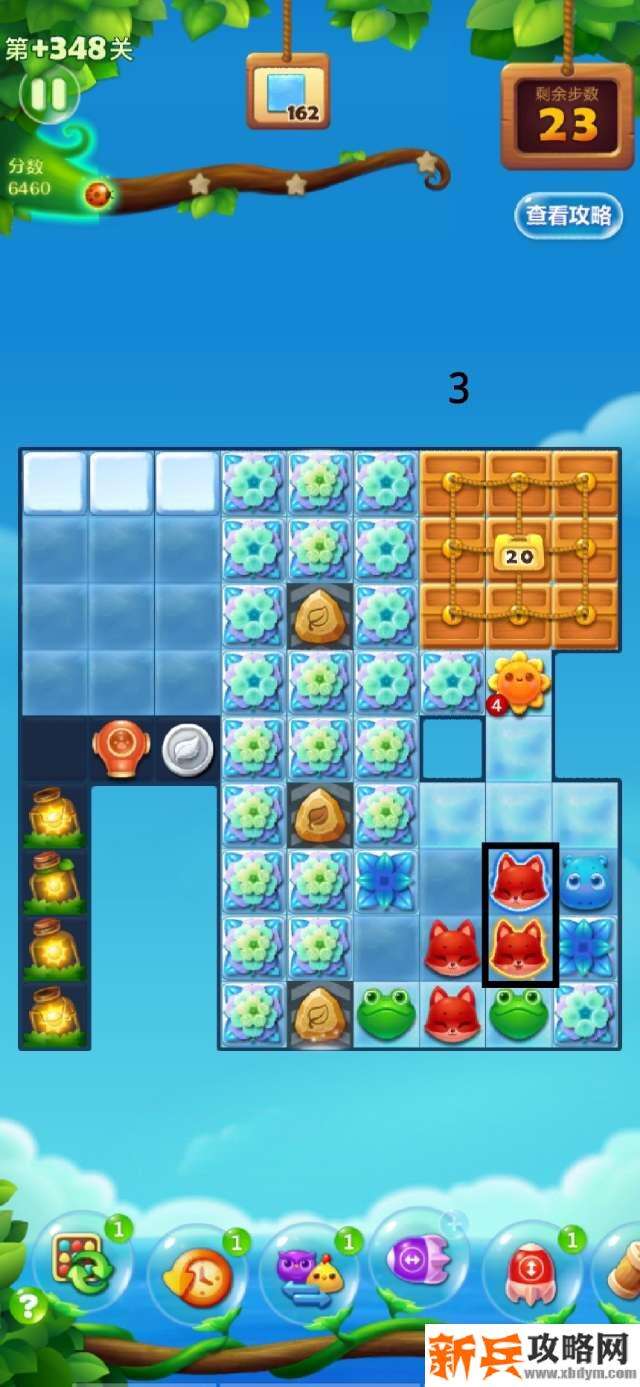
Task: Tap the sunflower piece marked 4
Action: click(x=518, y=681)
